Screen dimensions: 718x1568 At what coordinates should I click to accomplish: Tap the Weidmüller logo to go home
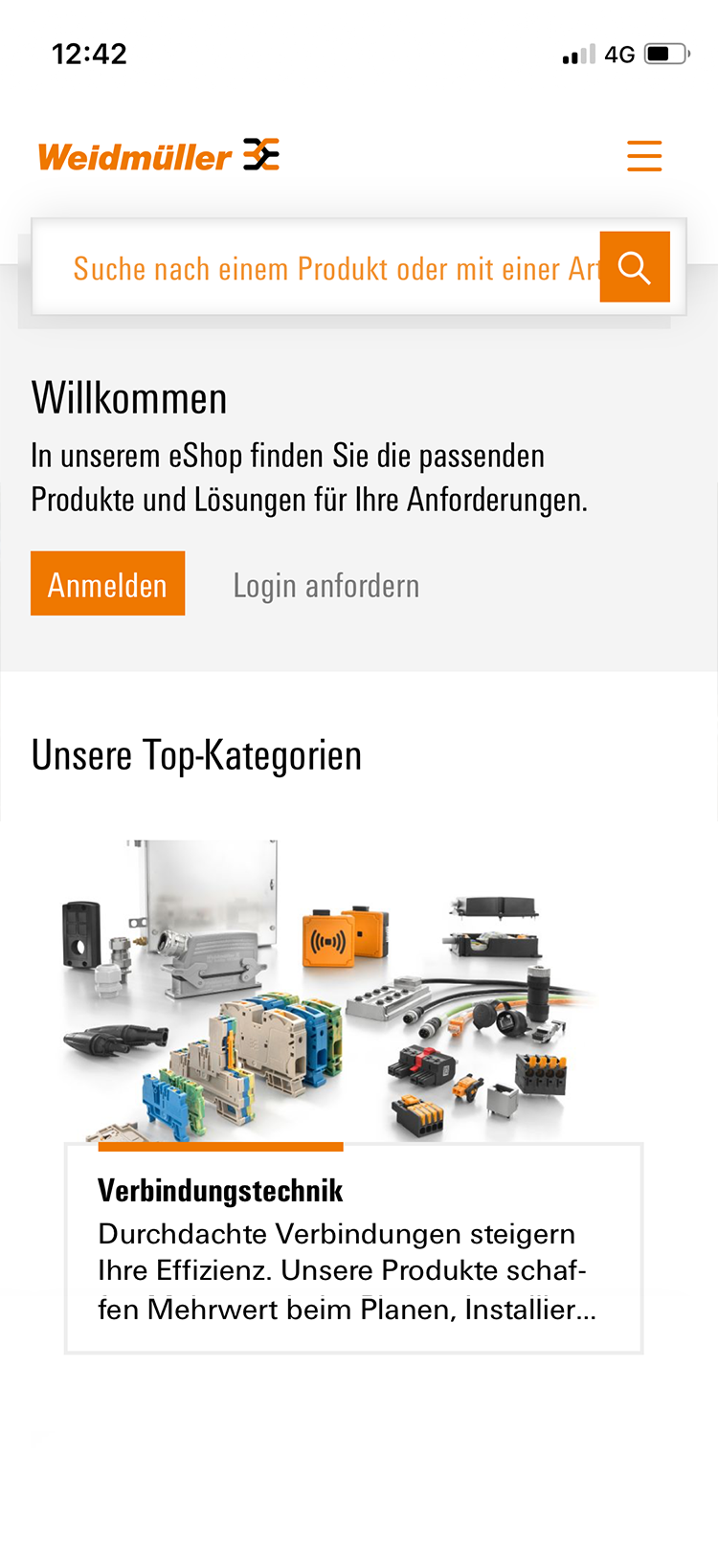pos(159,156)
